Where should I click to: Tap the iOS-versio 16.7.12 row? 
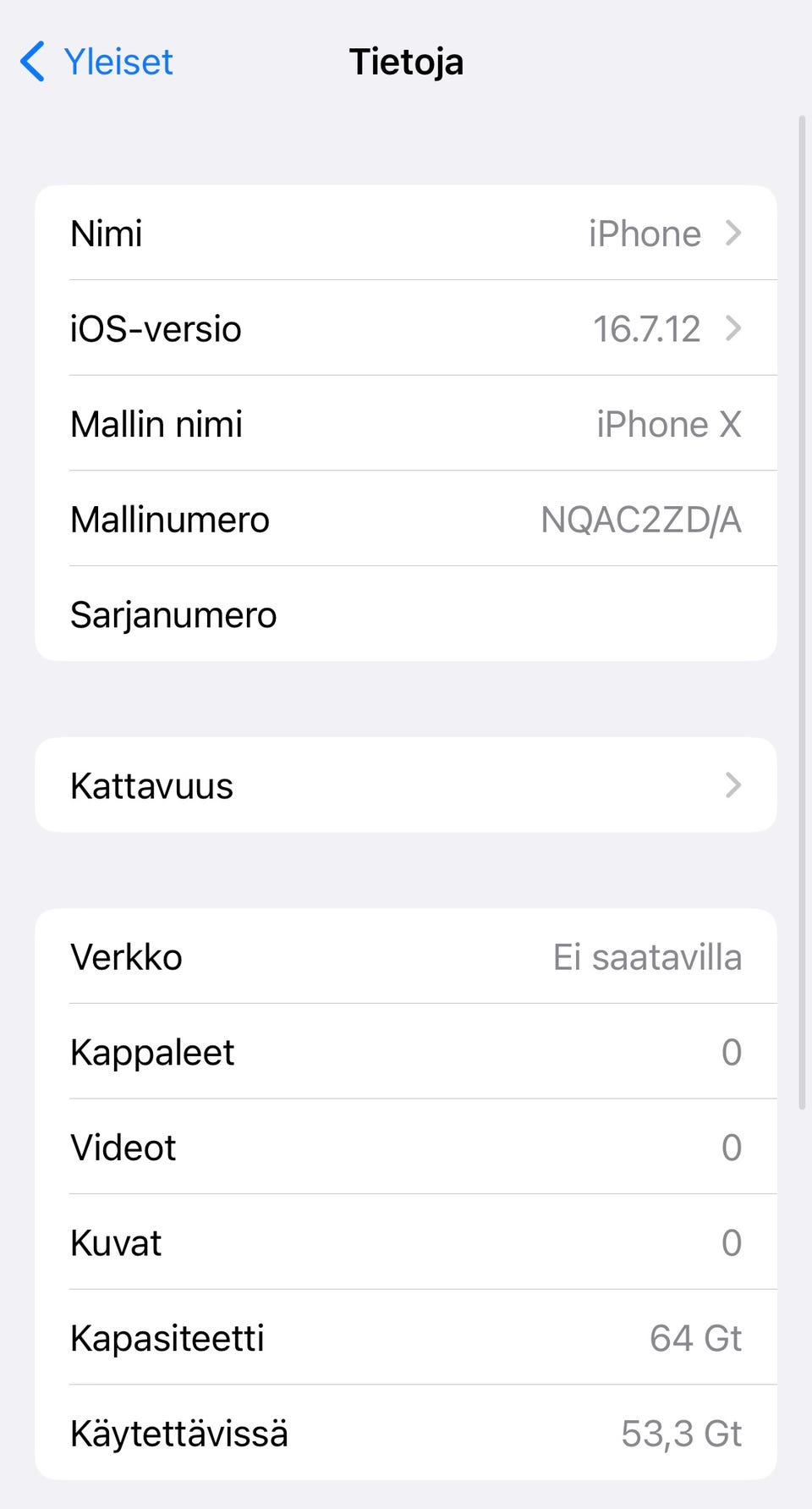406,328
